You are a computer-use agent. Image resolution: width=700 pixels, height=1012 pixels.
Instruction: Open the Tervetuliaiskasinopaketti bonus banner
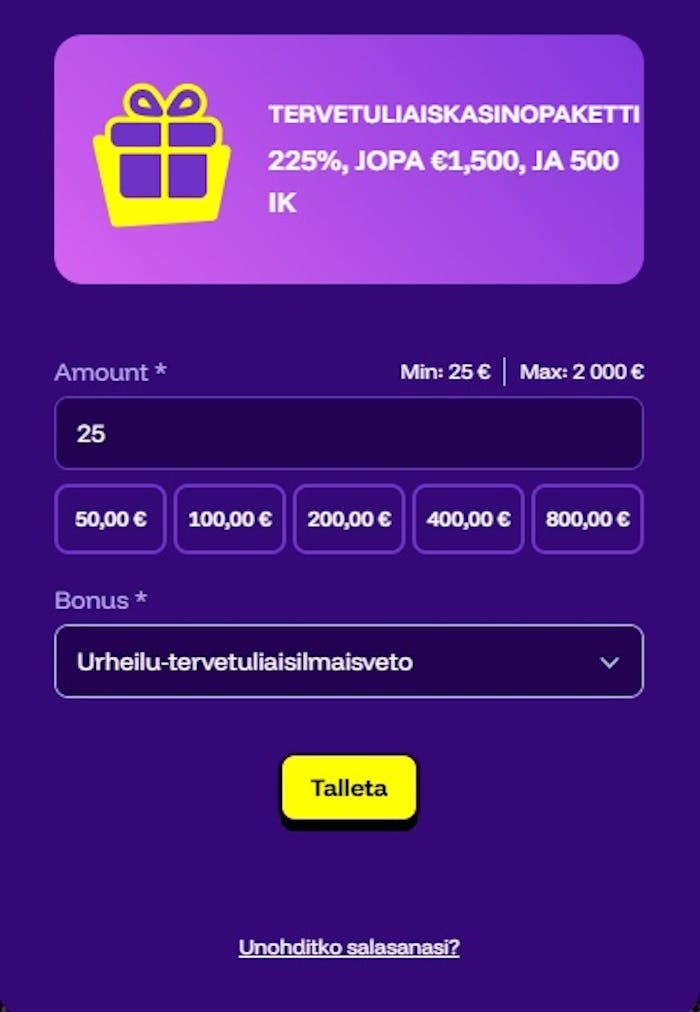point(349,160)
